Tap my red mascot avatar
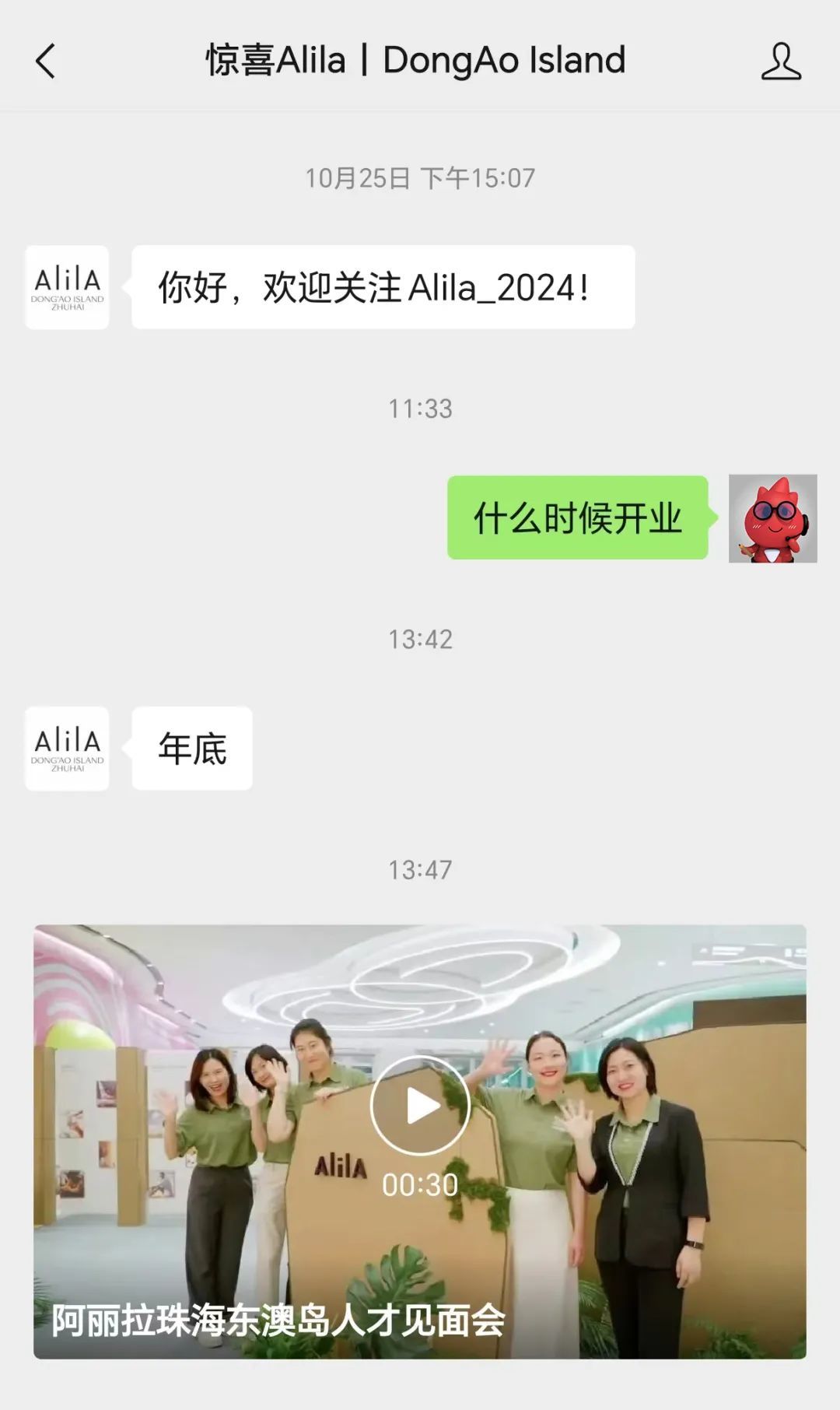The height and width of the screenshot is (1410, 840). 772,518
